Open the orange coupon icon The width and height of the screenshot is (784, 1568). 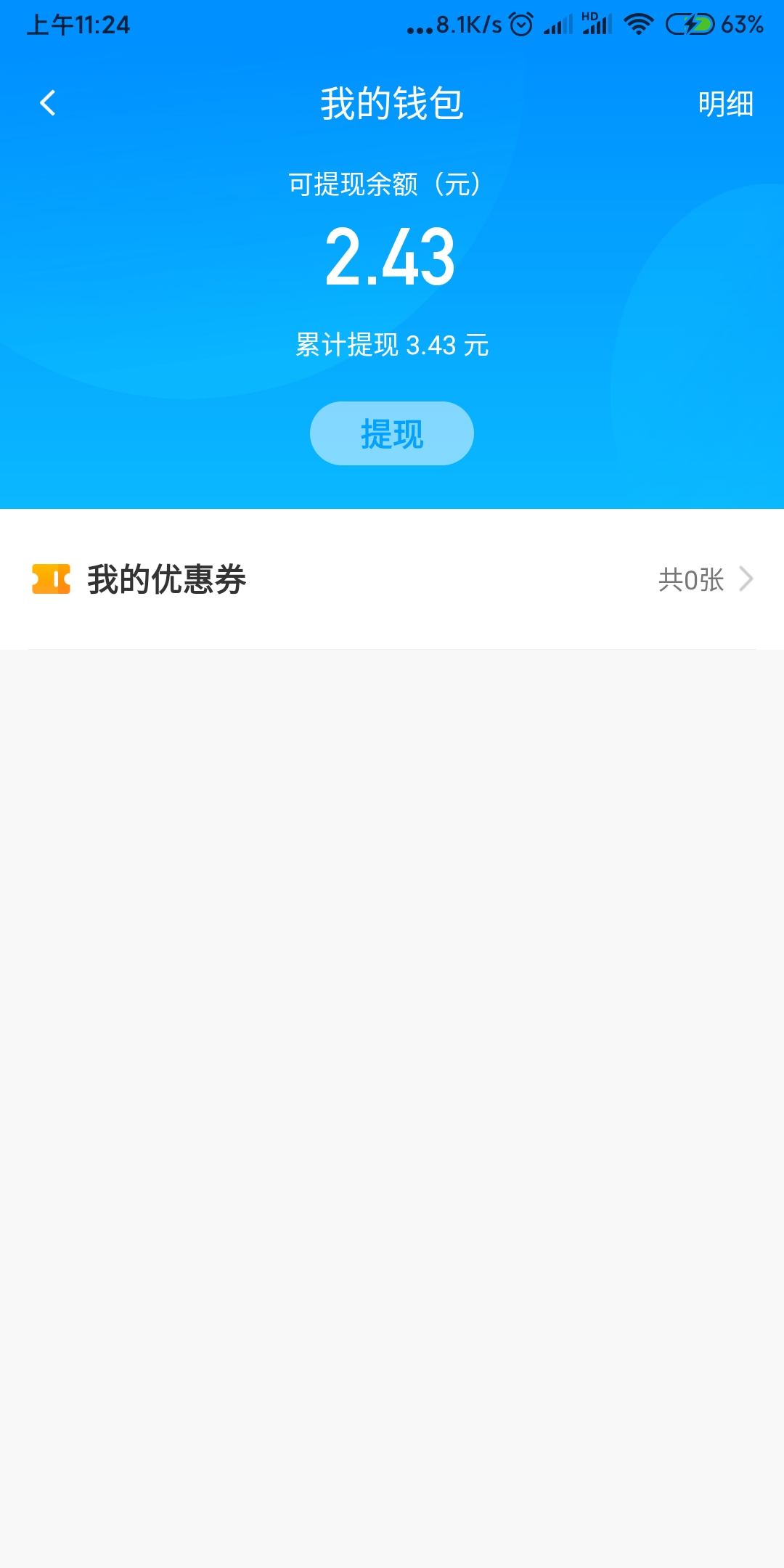click(51, 579)
